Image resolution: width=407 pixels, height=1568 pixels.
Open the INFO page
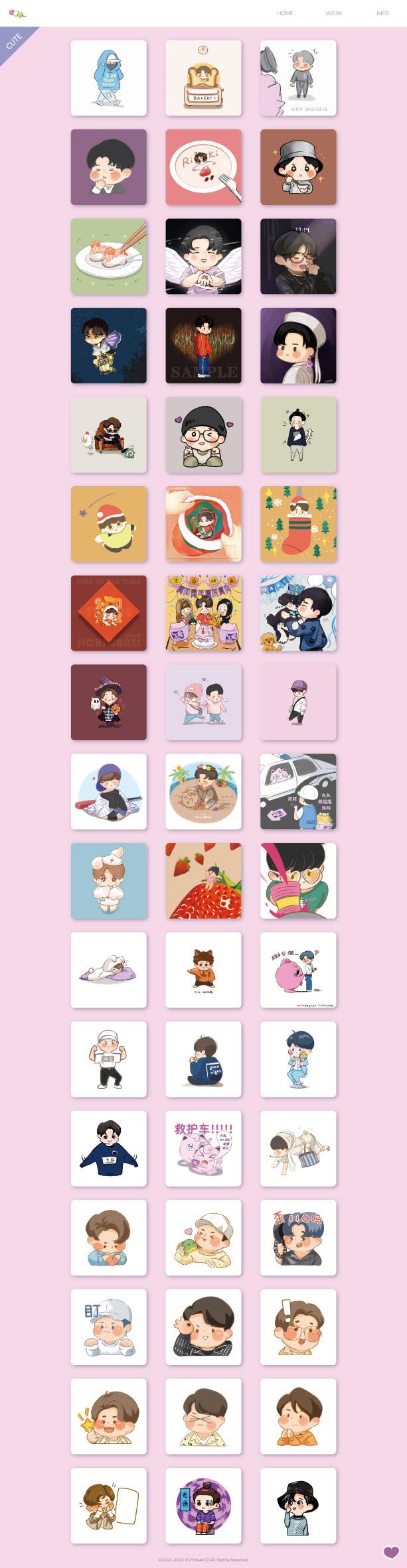[382, 13]
